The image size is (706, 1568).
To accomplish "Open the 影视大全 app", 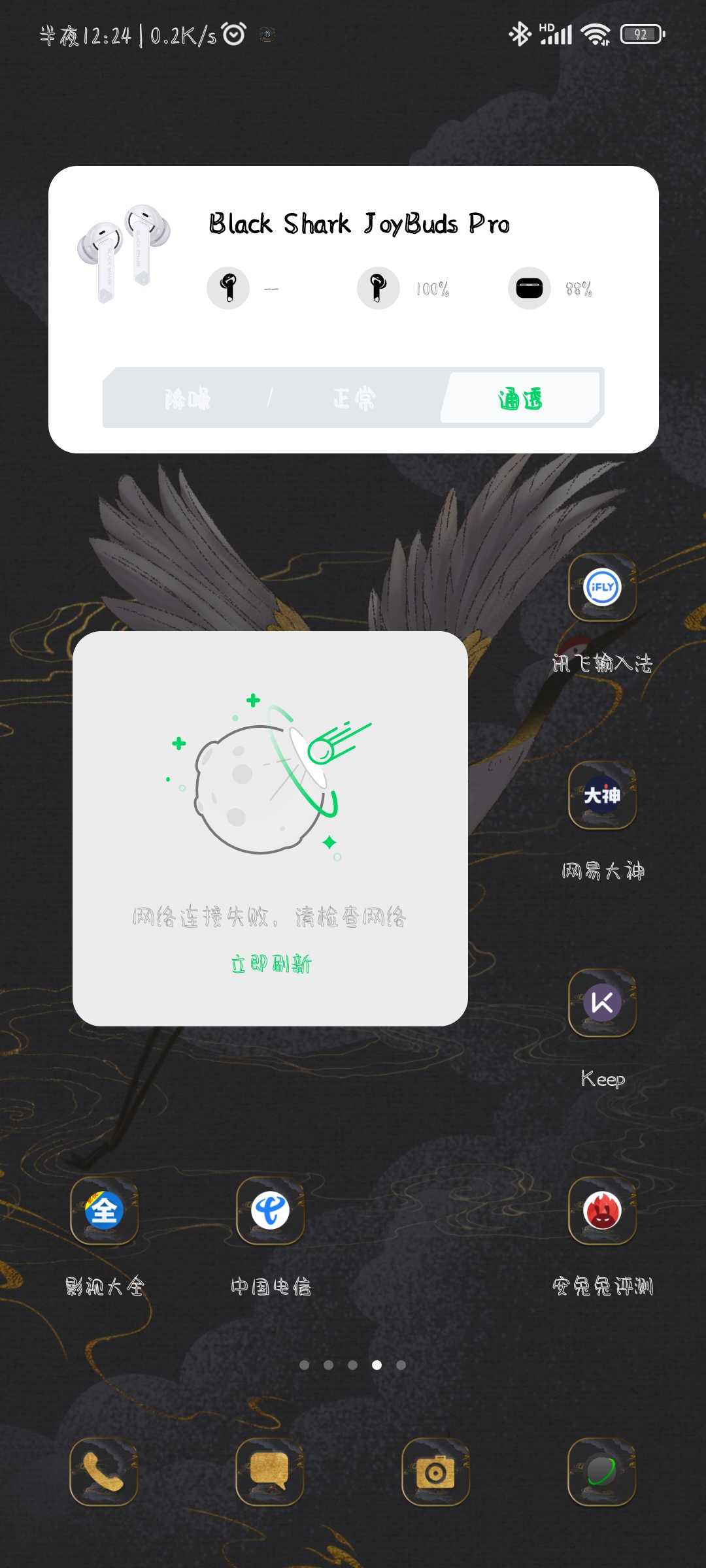I will 105,1211.
